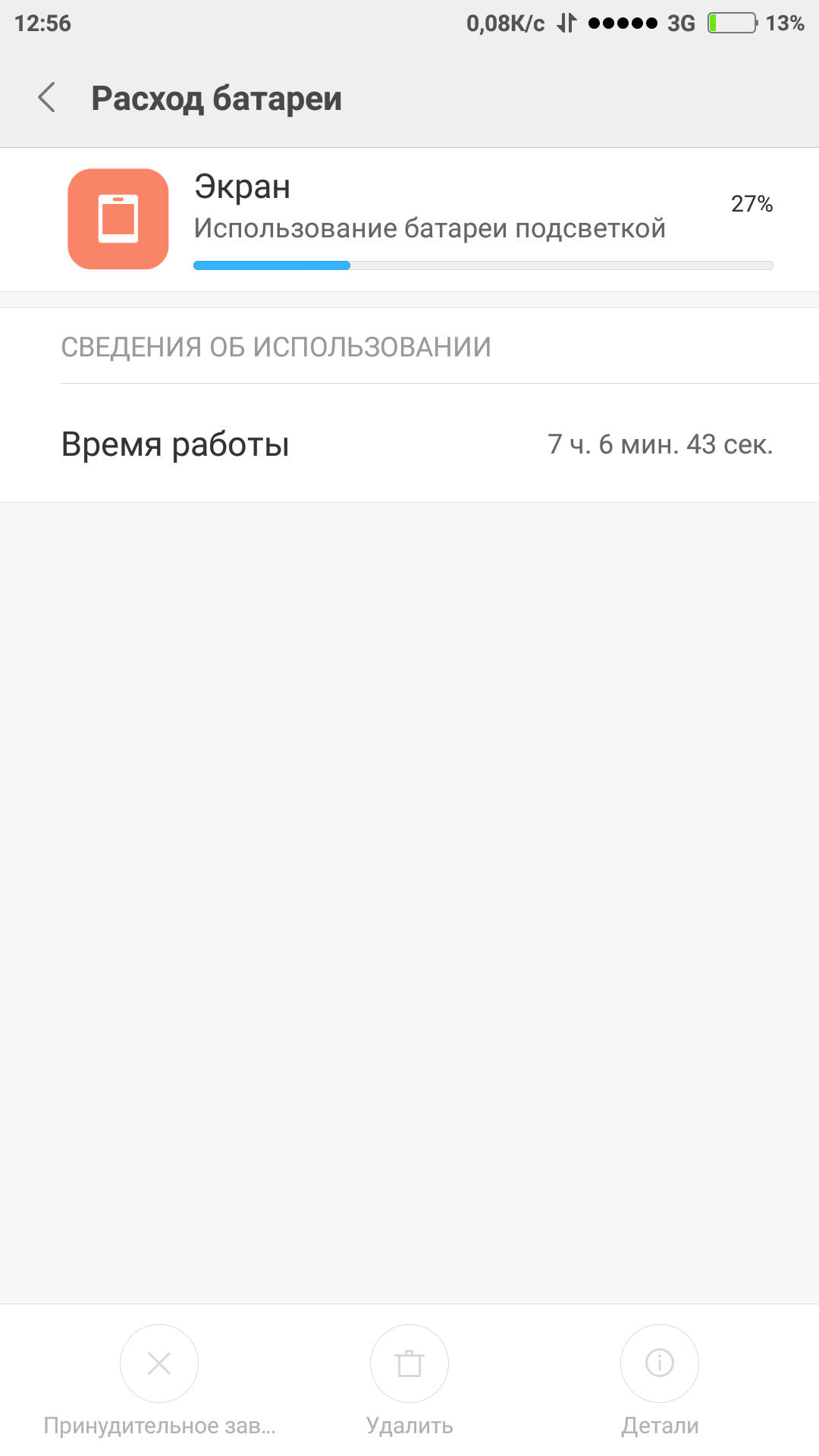Tap the data transfer arrows icon
The width and height of the screenshot is (819, 1456).
click(562, 23)
